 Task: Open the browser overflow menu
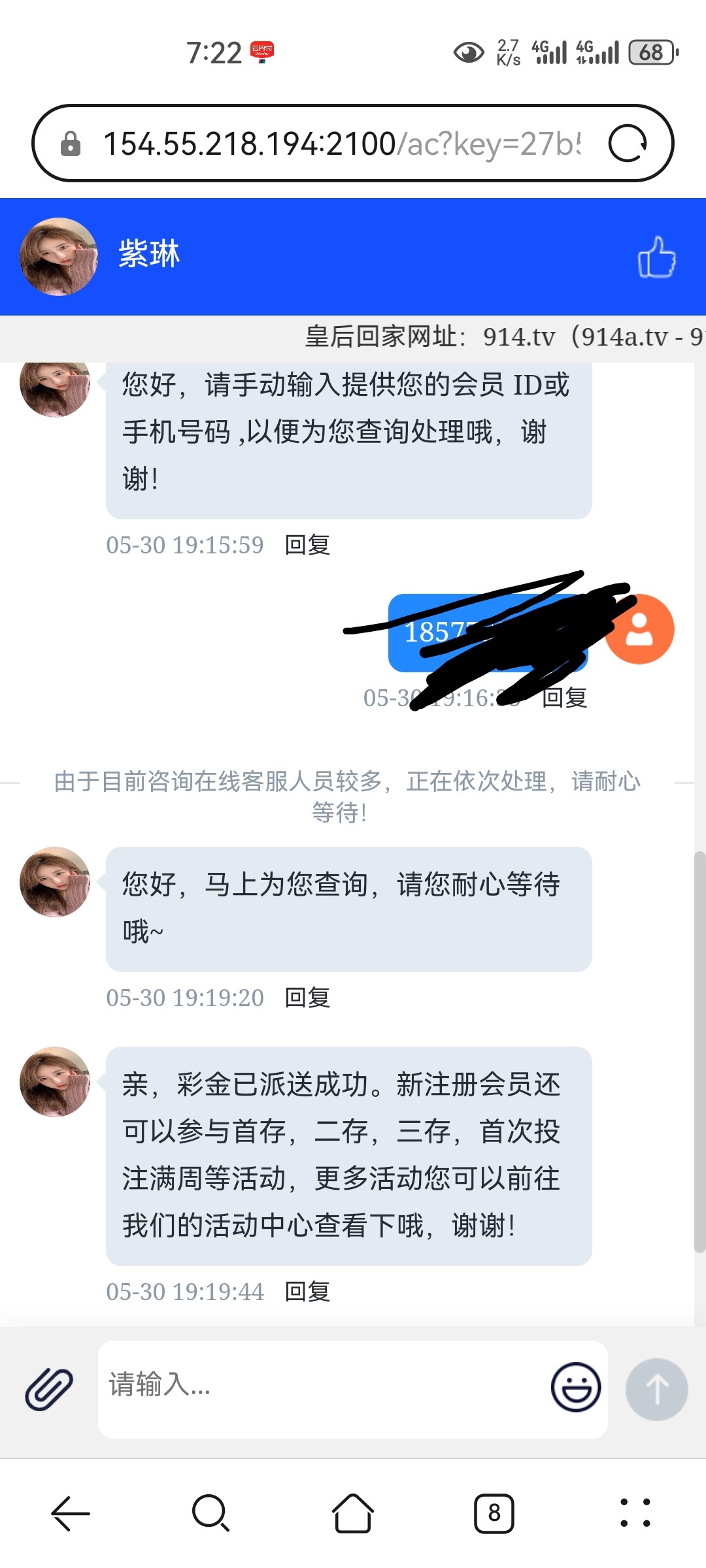coord(635,1513)
